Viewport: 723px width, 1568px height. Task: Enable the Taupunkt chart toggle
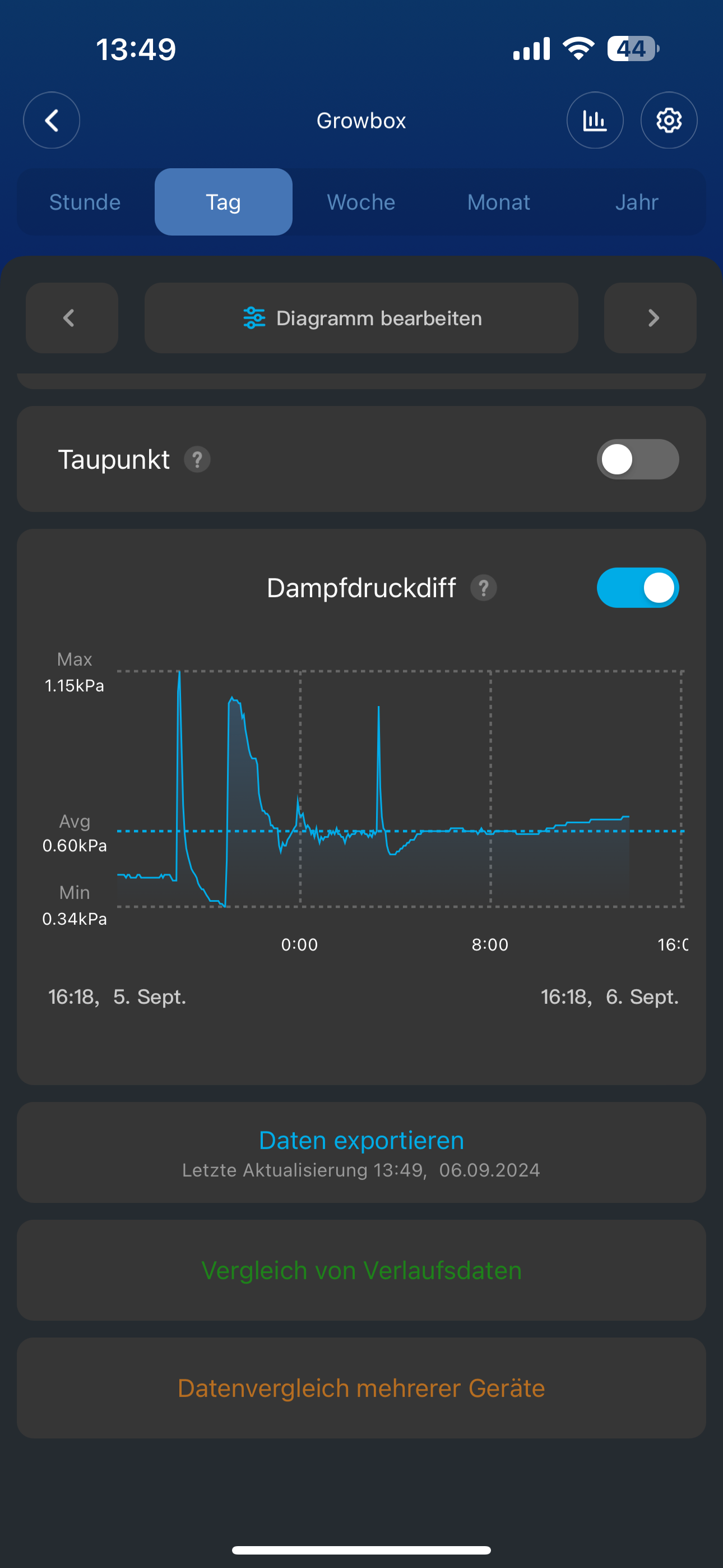[x=637, y=459]
